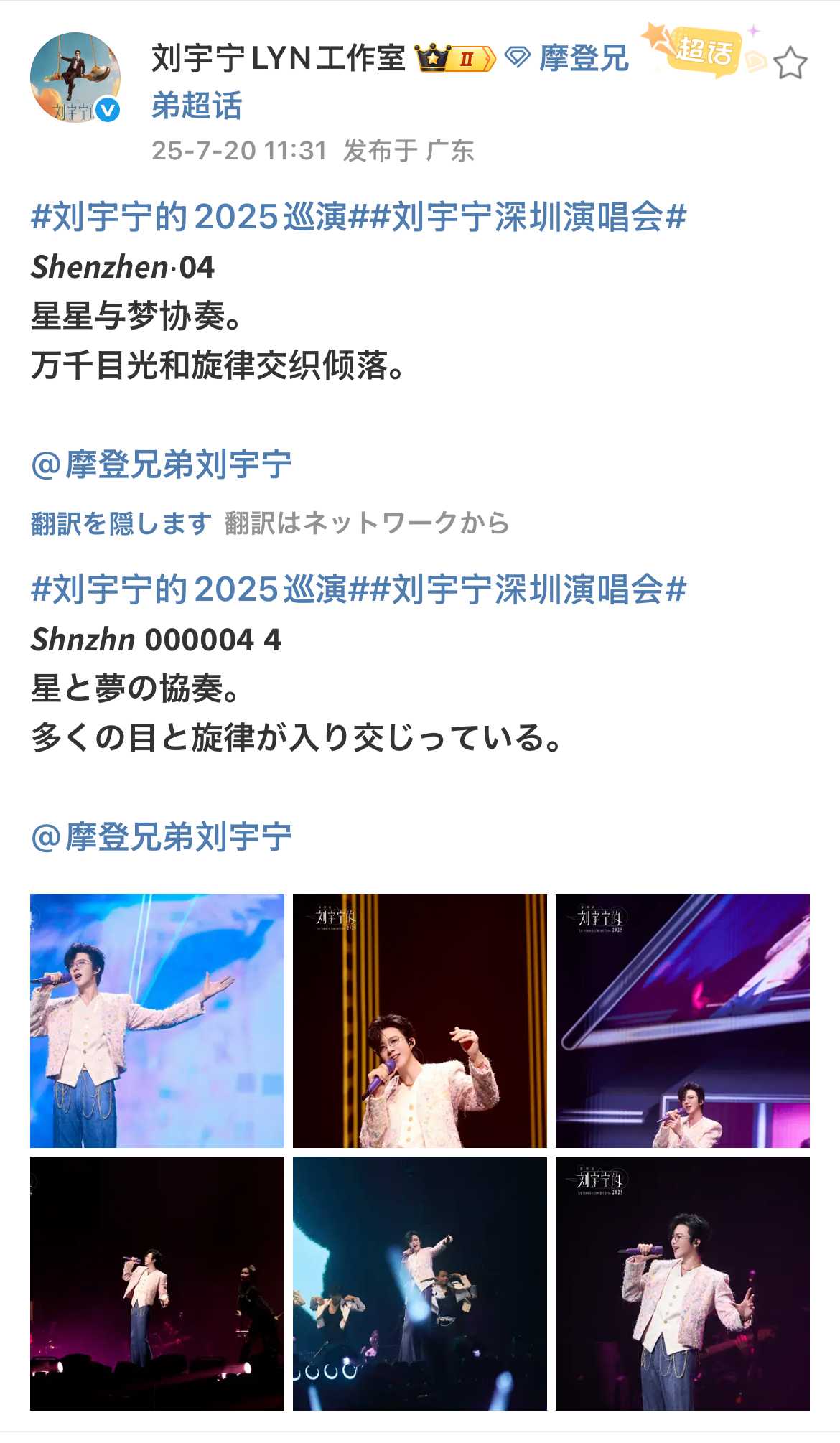This screenshot has height=1443, width=840.
Task: Open the photo with yellow striped red backdrop
Action: (x=420, y=1020)
